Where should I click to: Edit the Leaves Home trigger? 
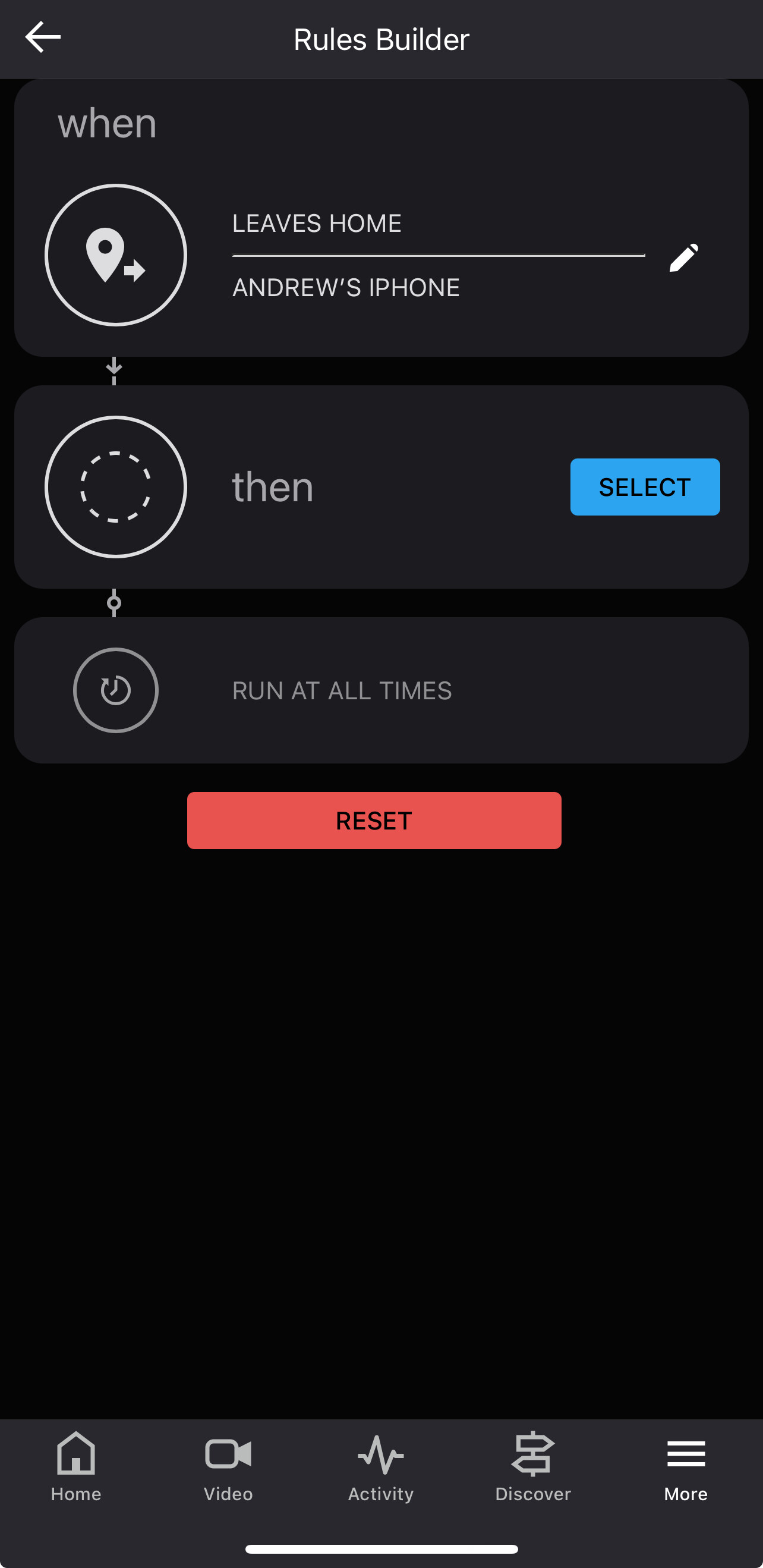coord(684,257)
